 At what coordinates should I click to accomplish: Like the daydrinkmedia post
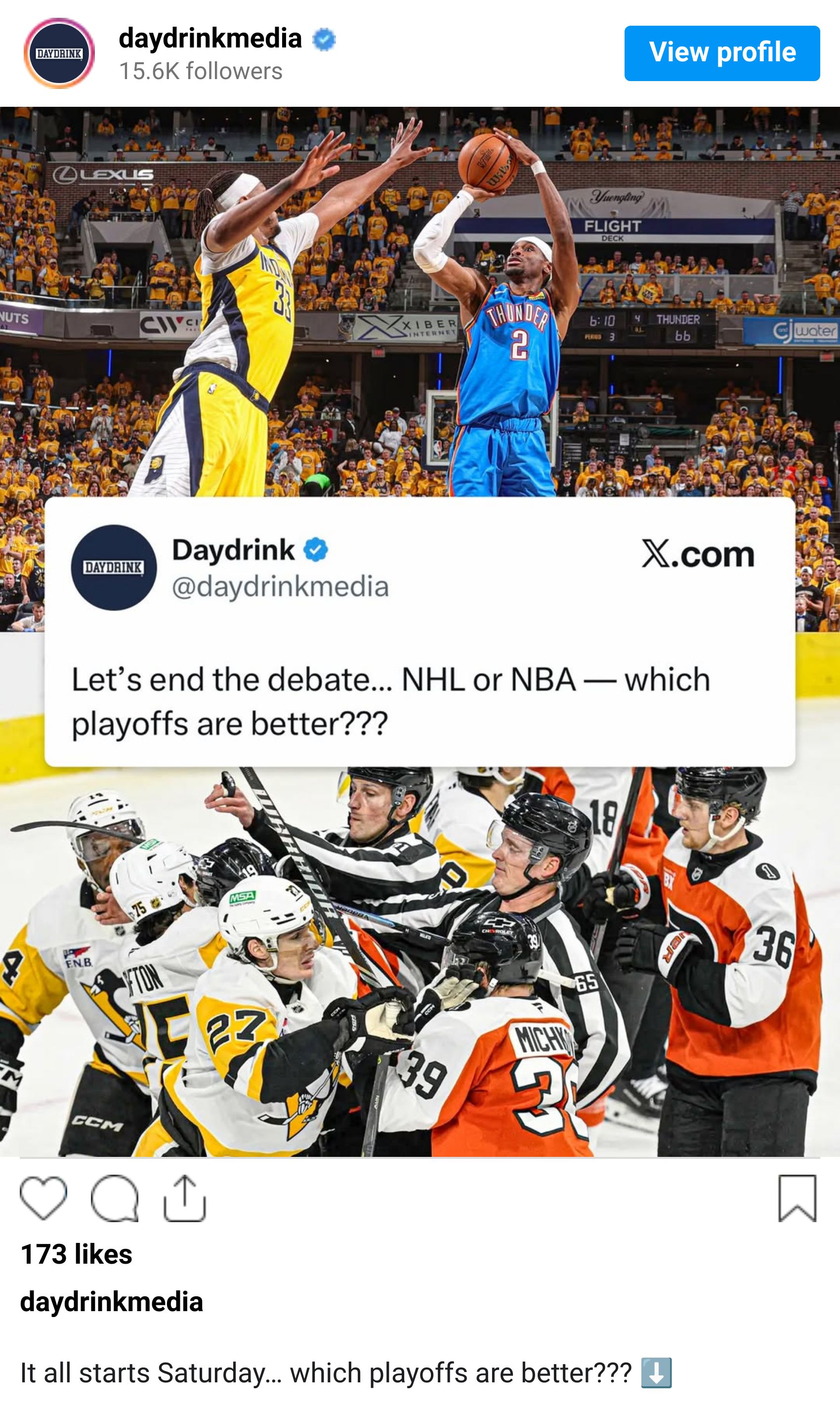tap(43, 1198)
